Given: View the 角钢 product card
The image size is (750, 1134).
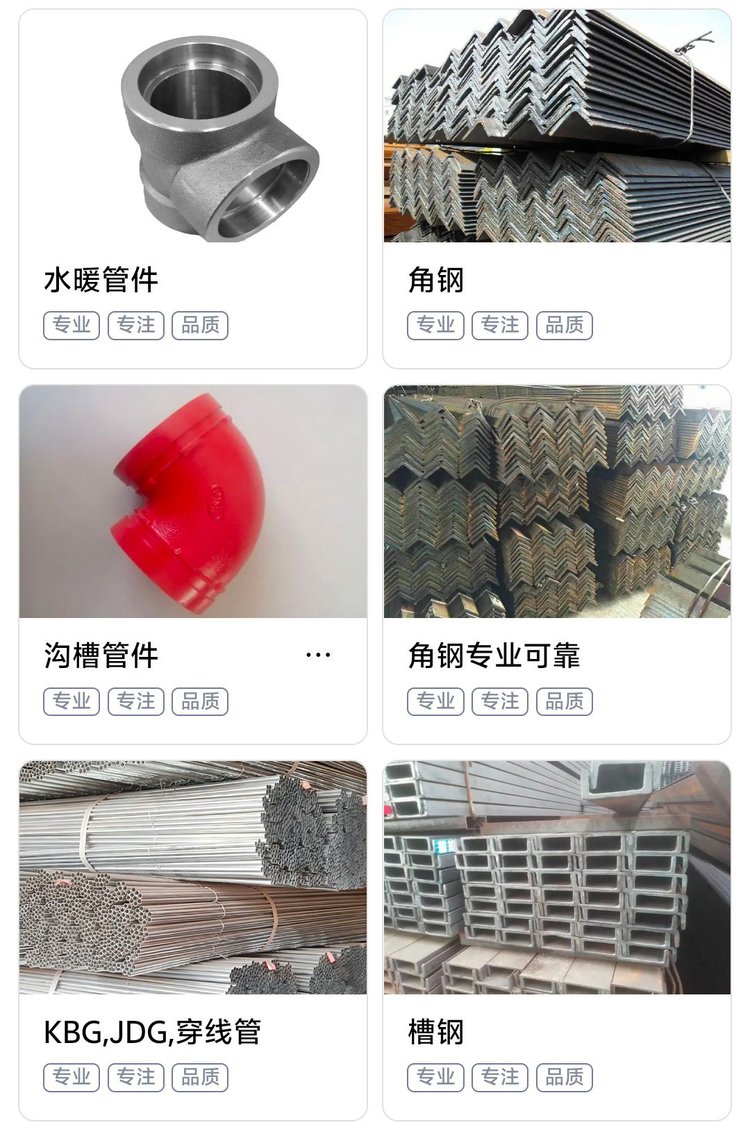Looking at the screenshot, I should [x=557, y=189].
